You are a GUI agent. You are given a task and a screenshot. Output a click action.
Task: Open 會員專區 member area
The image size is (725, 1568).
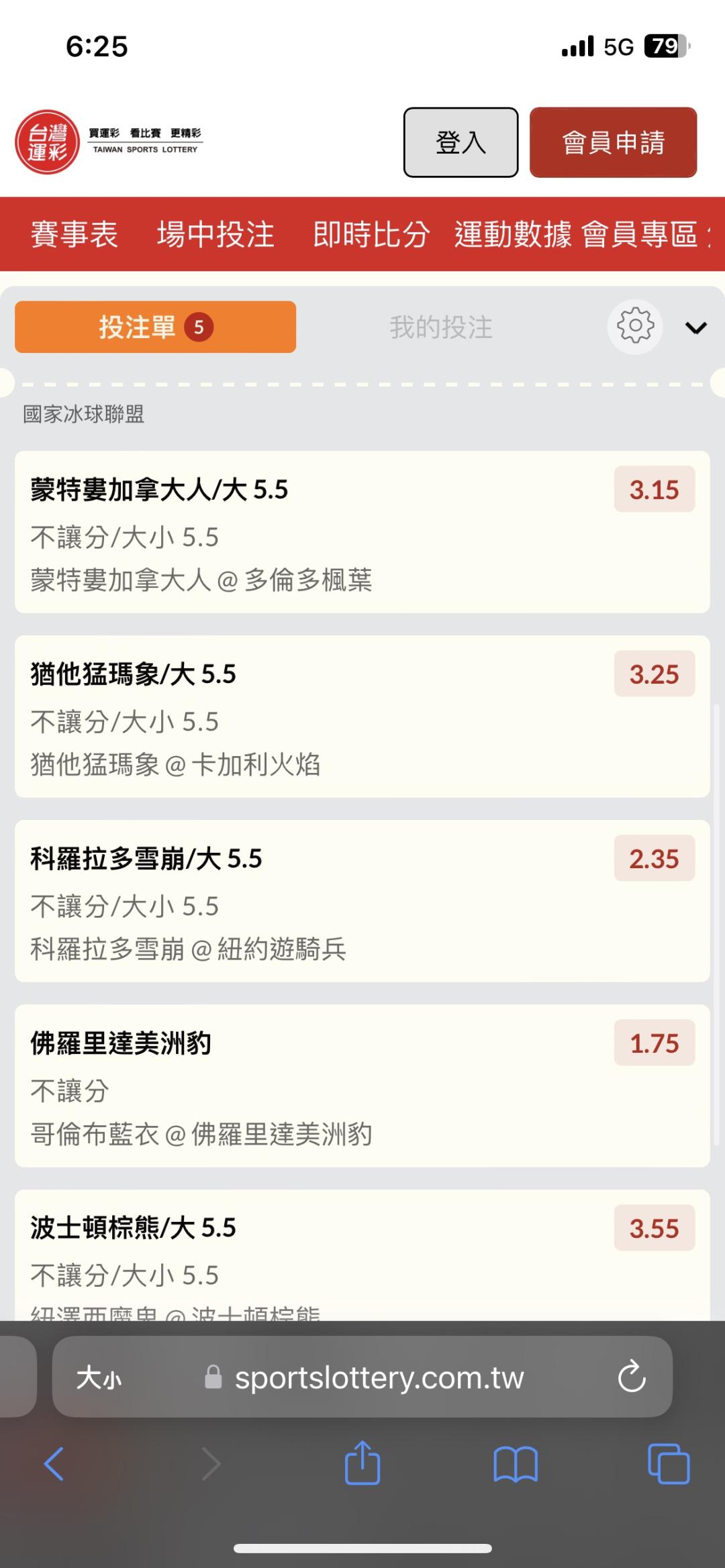pos(640,234)
